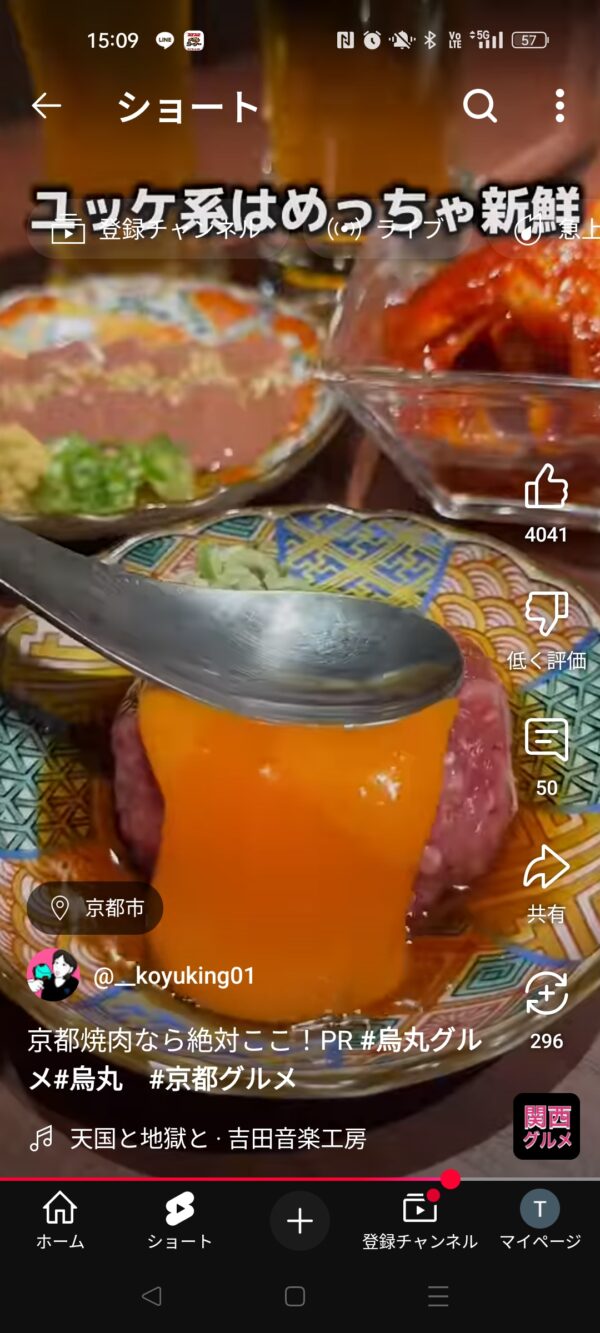600x1333 pixels.
Task: Dislike this Short via 低く評価
Action: click(x=546, y=614)
